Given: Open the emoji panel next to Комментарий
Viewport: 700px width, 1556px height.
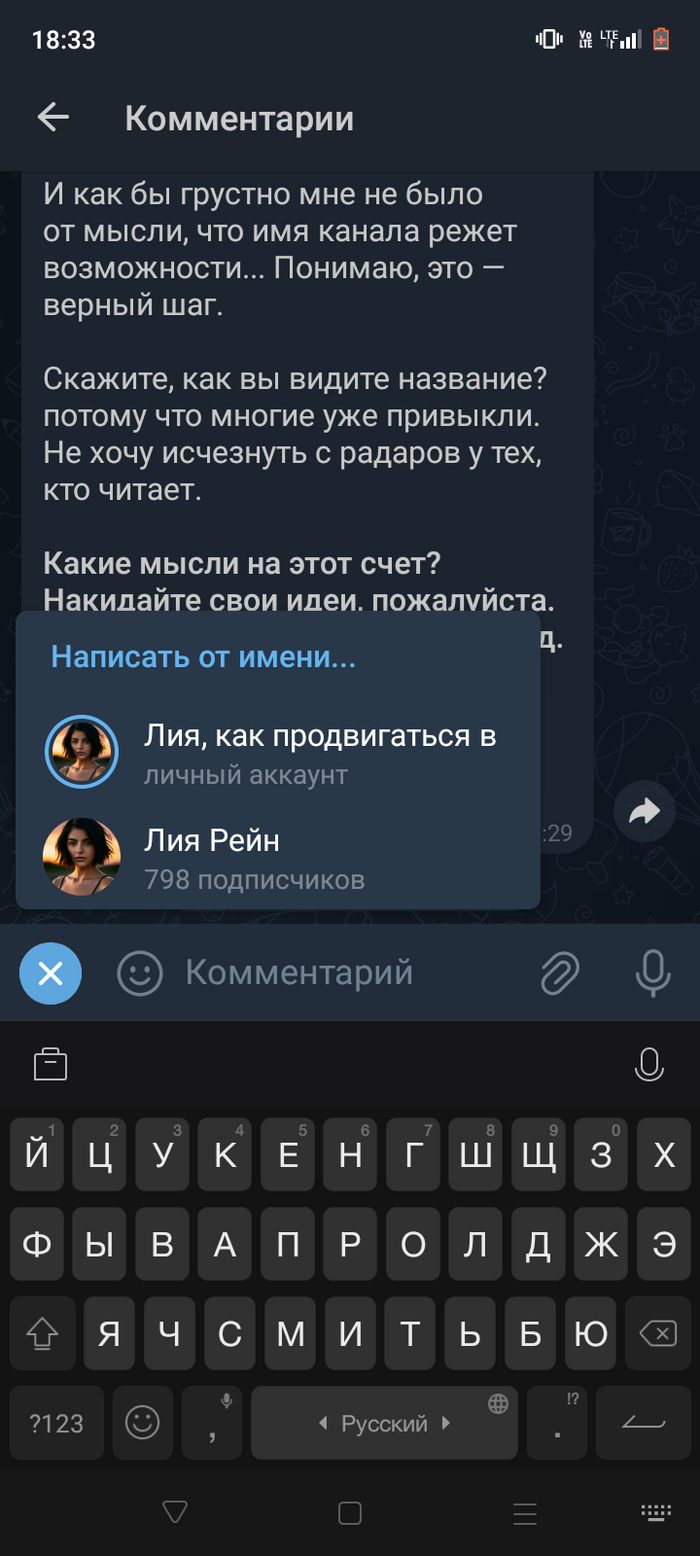Looking at the screenshot, I should pyautogui.click(x=140, y=973).
